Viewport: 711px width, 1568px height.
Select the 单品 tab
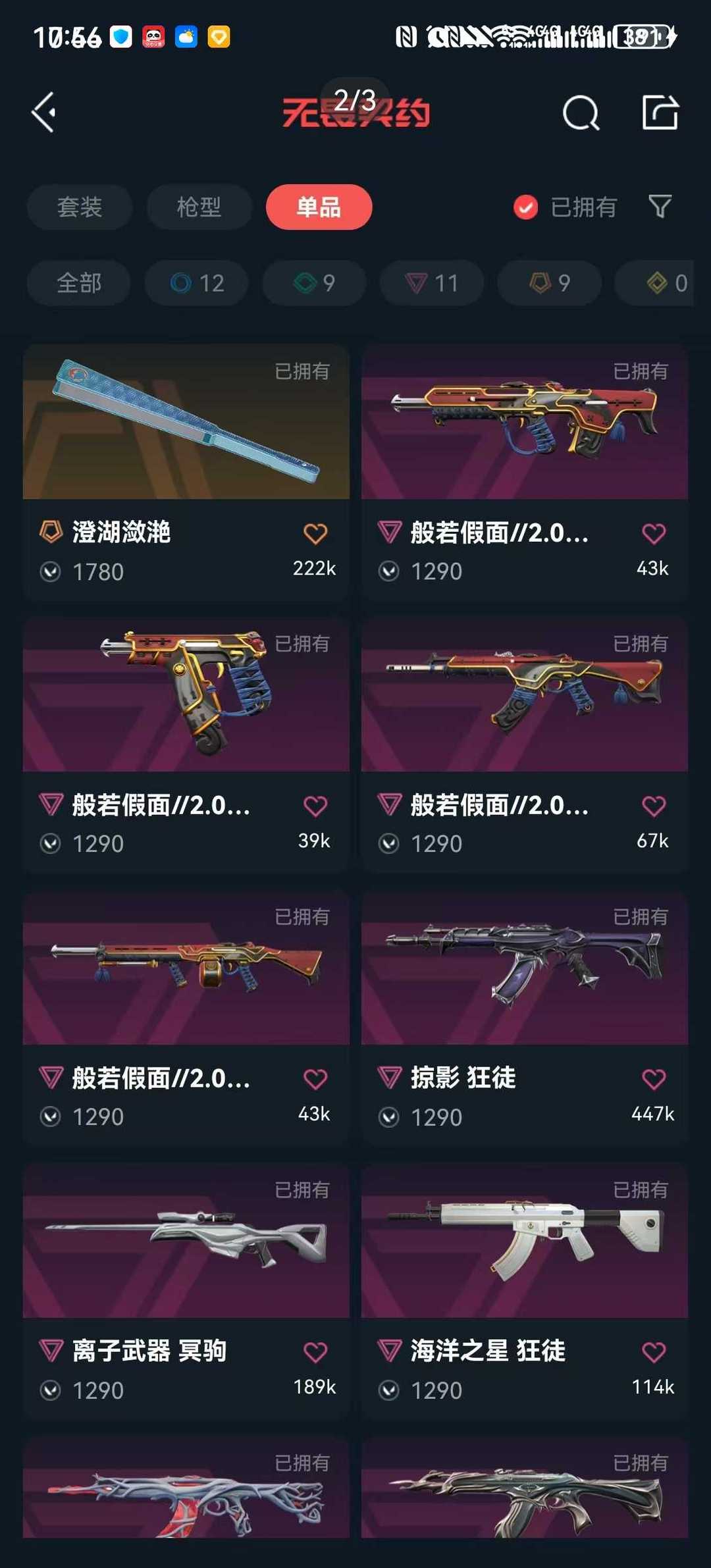pyautogui.click(x=319, y=207)
